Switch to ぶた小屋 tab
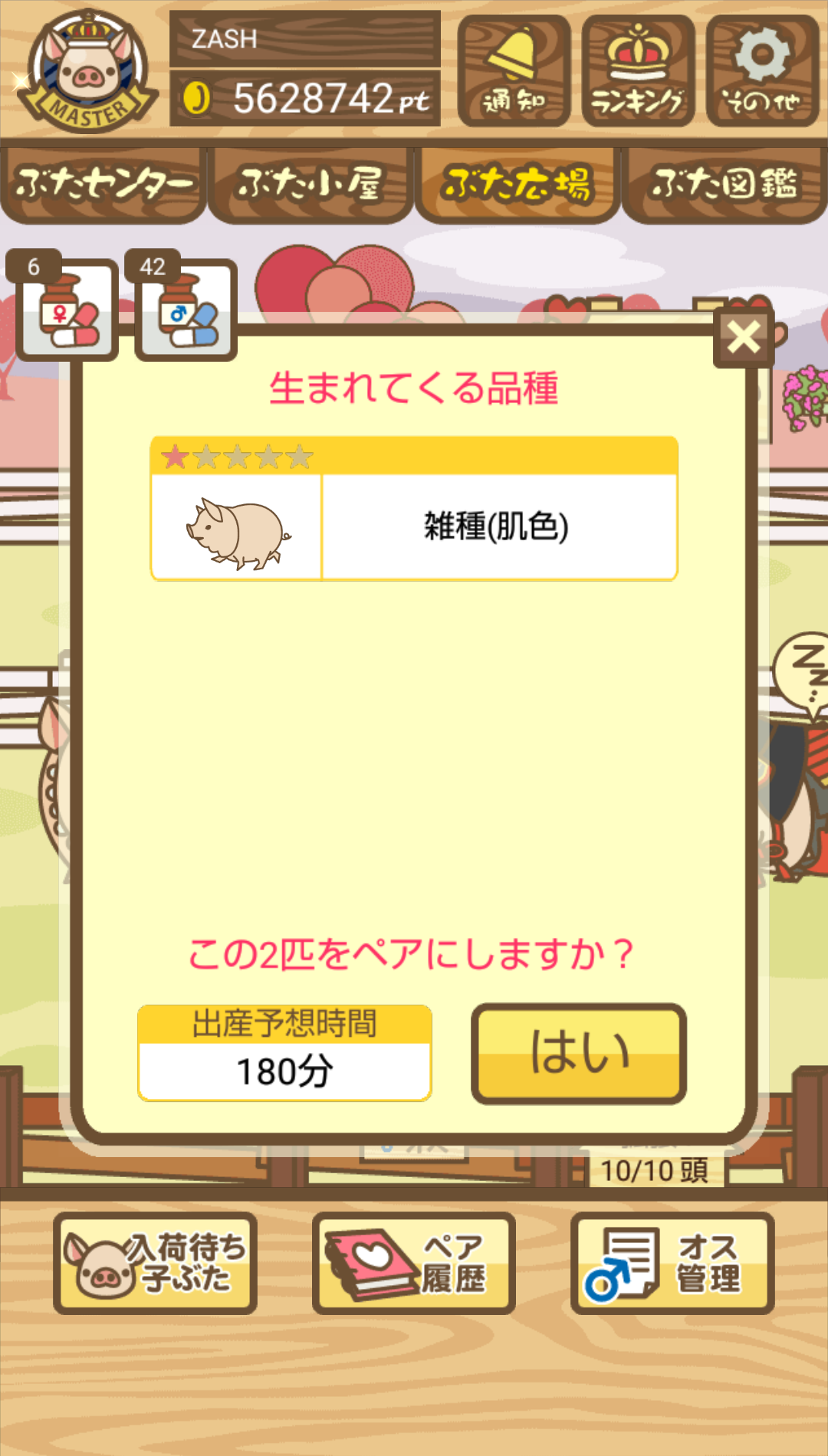 point(310,185)
